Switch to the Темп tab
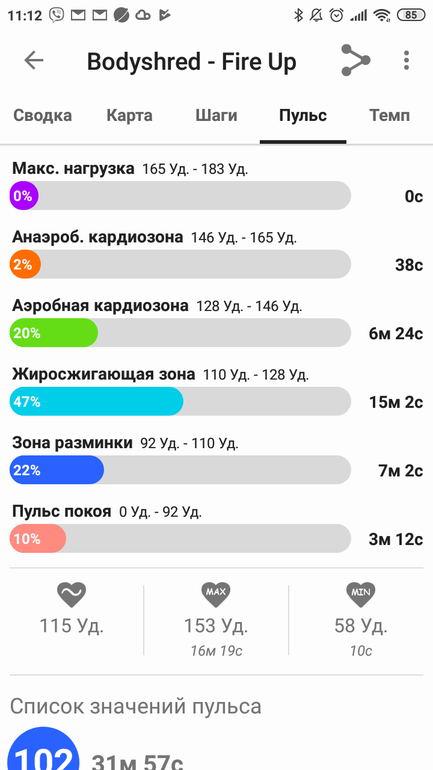This screenshot has height=770, width=433. tap(389, 116)
